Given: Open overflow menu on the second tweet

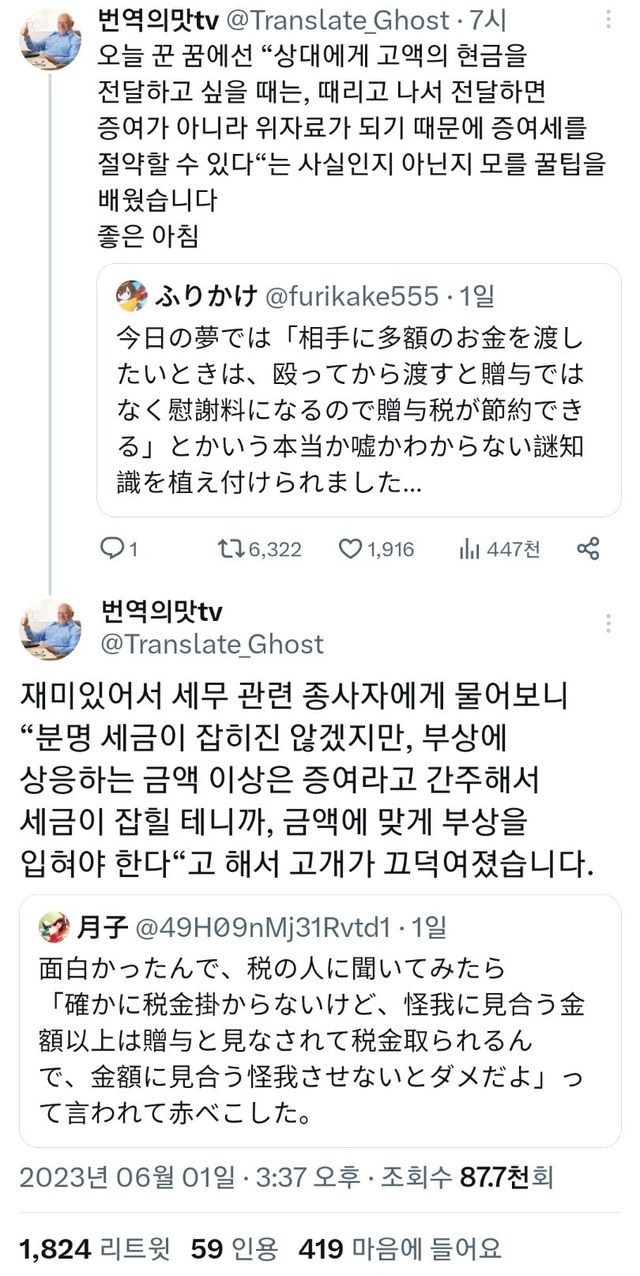Looking at the screenshot, I should [x=607, y=624].
